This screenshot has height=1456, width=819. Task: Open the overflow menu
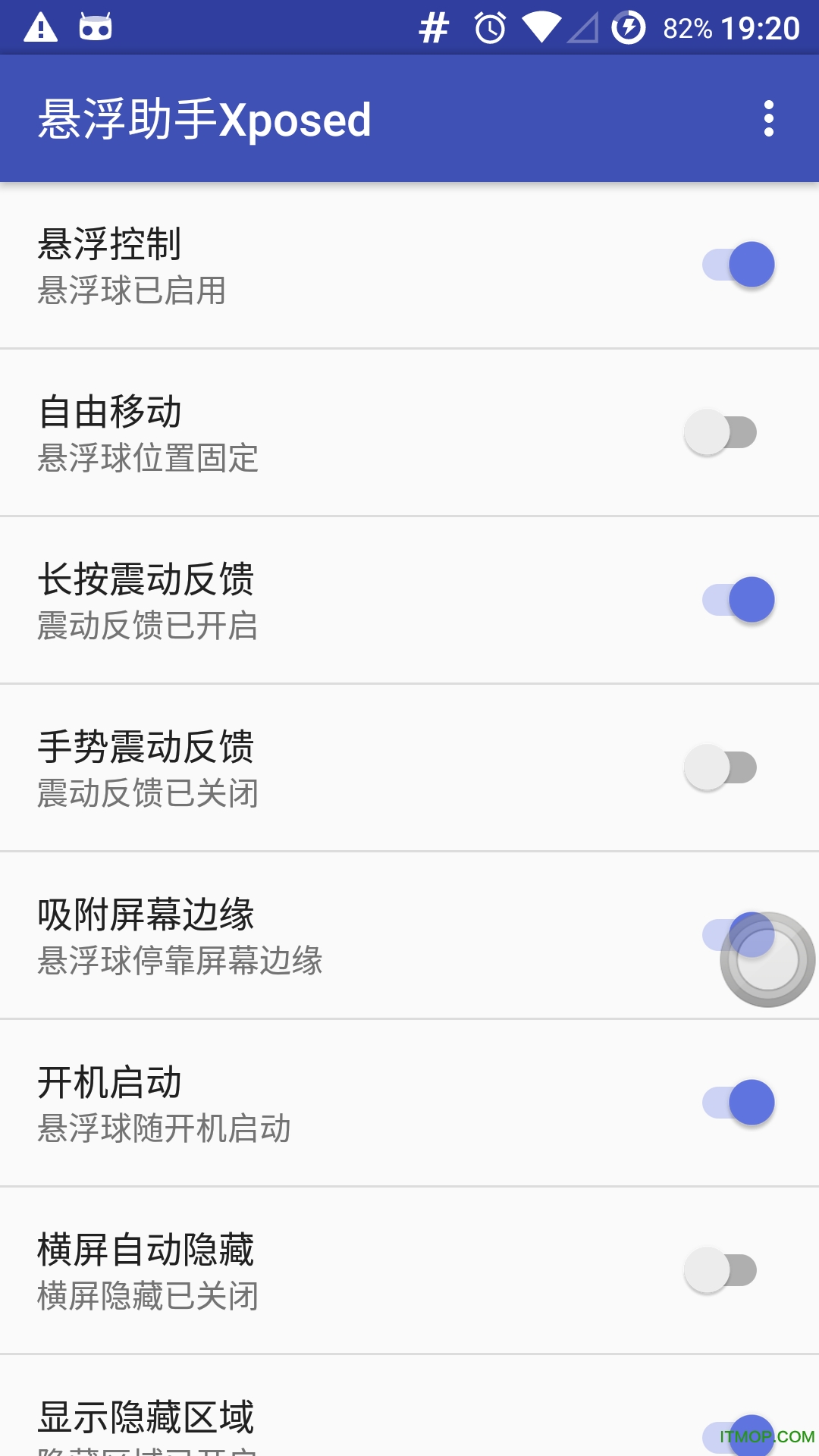coord(768,119)
